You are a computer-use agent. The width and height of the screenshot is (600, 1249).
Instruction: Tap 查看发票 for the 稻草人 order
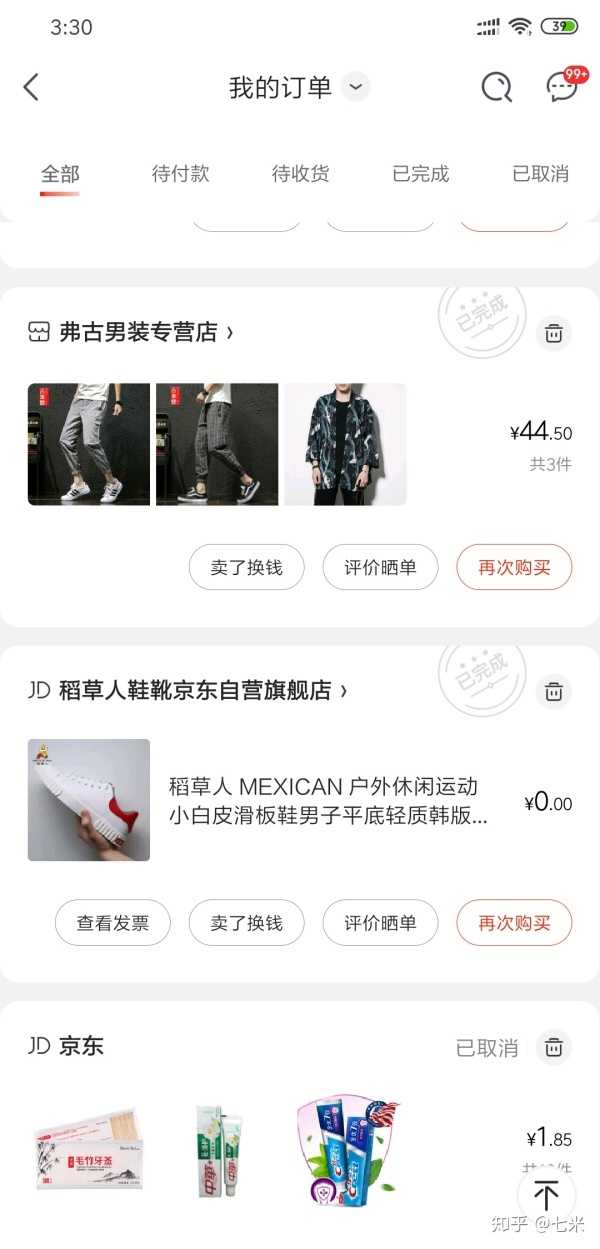(112, 923)
